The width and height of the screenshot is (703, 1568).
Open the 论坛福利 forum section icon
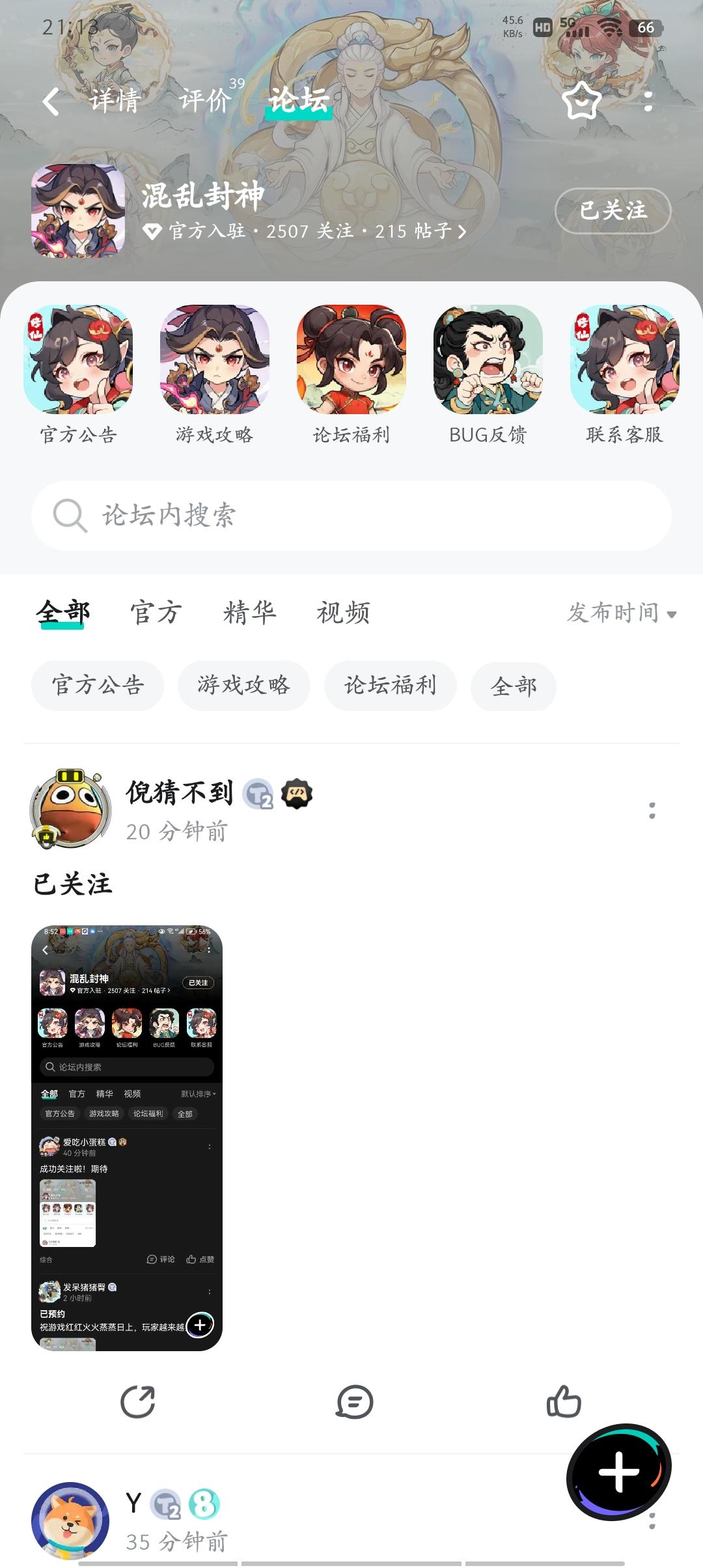351,363
